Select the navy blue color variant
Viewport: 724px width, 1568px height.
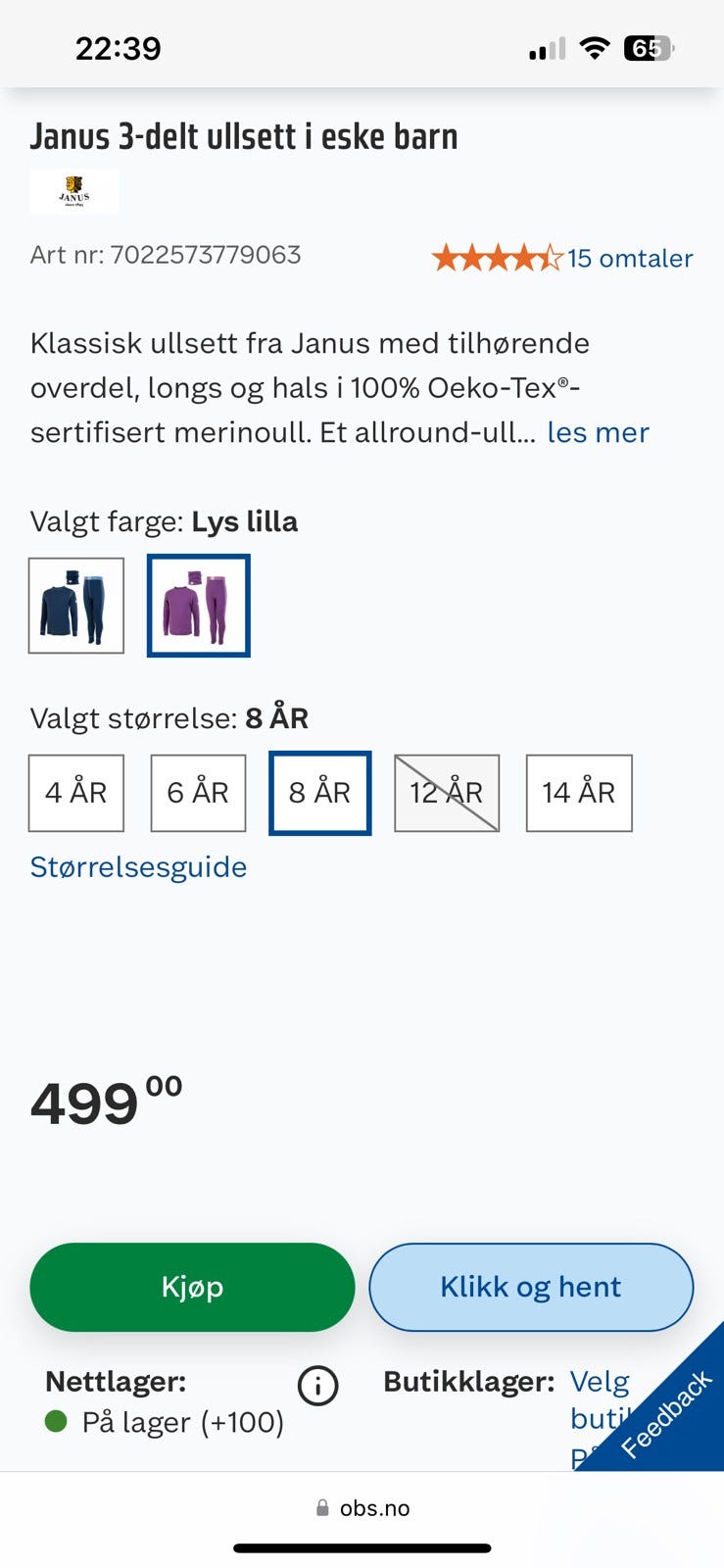75,605
